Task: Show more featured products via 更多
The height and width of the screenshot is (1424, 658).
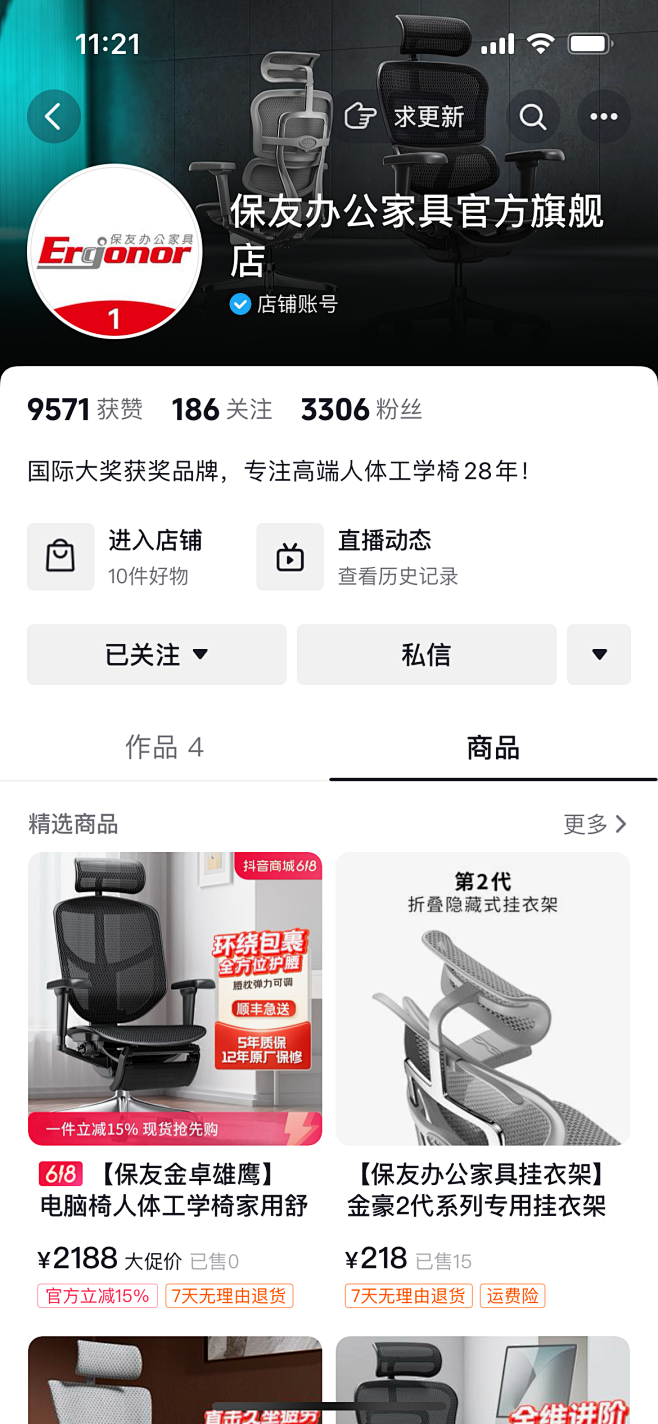Action: coord(595,824)
